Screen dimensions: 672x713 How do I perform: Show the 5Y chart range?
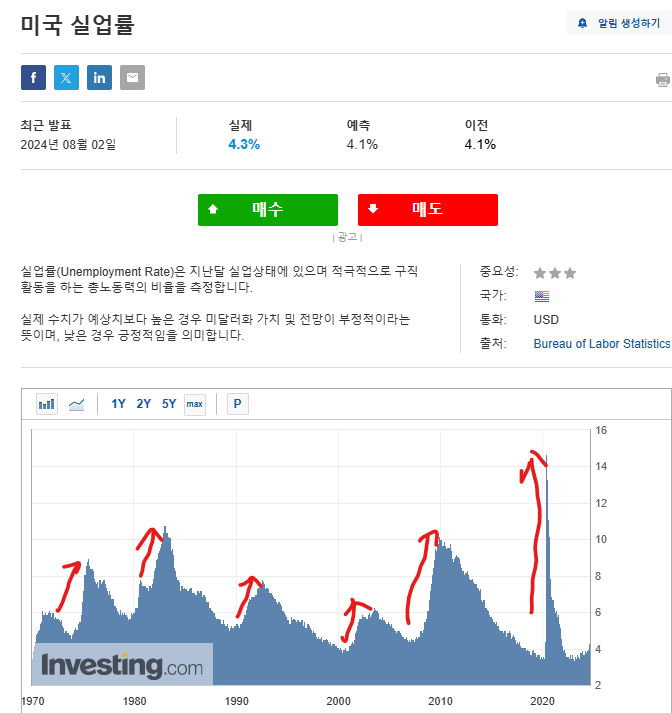pyautogui.click(x=169, y=404)
